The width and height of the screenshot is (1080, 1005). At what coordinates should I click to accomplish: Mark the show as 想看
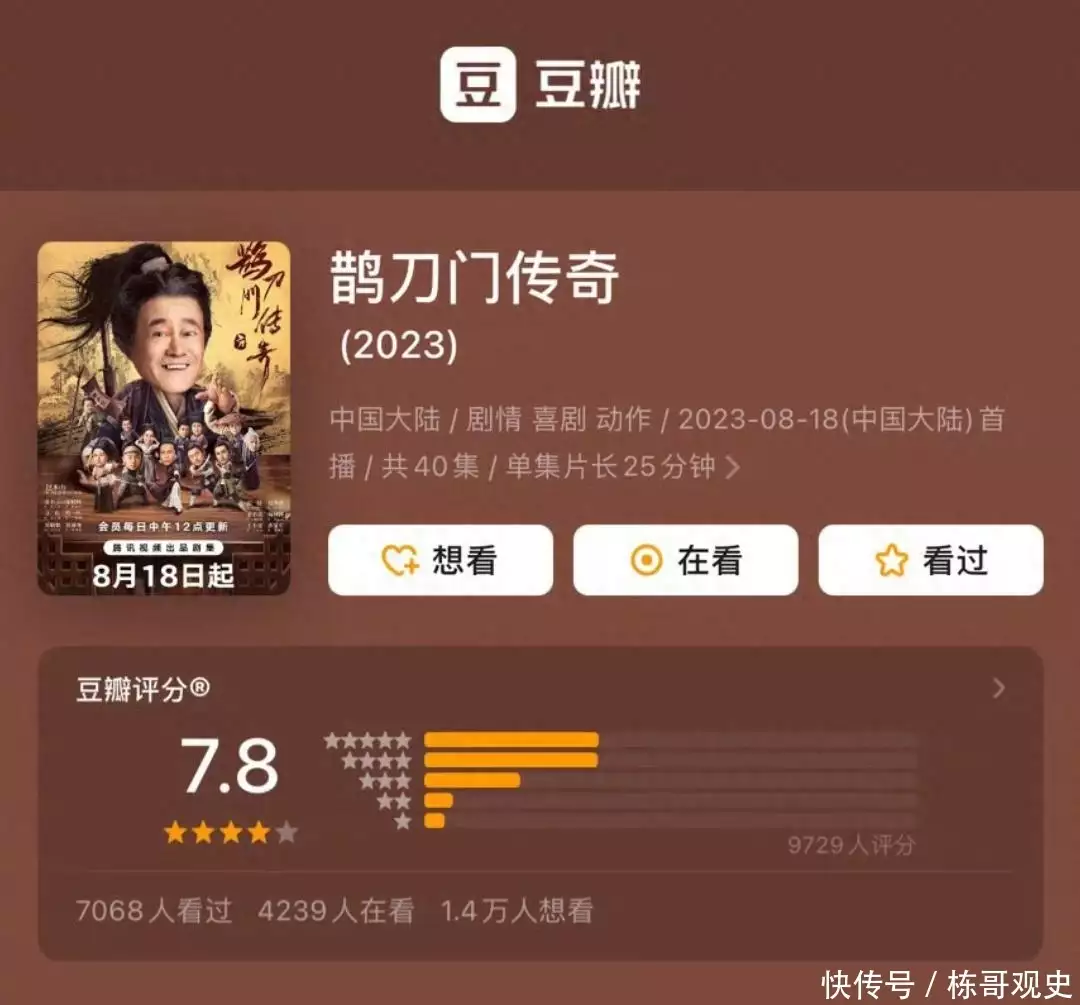(440, 561)
